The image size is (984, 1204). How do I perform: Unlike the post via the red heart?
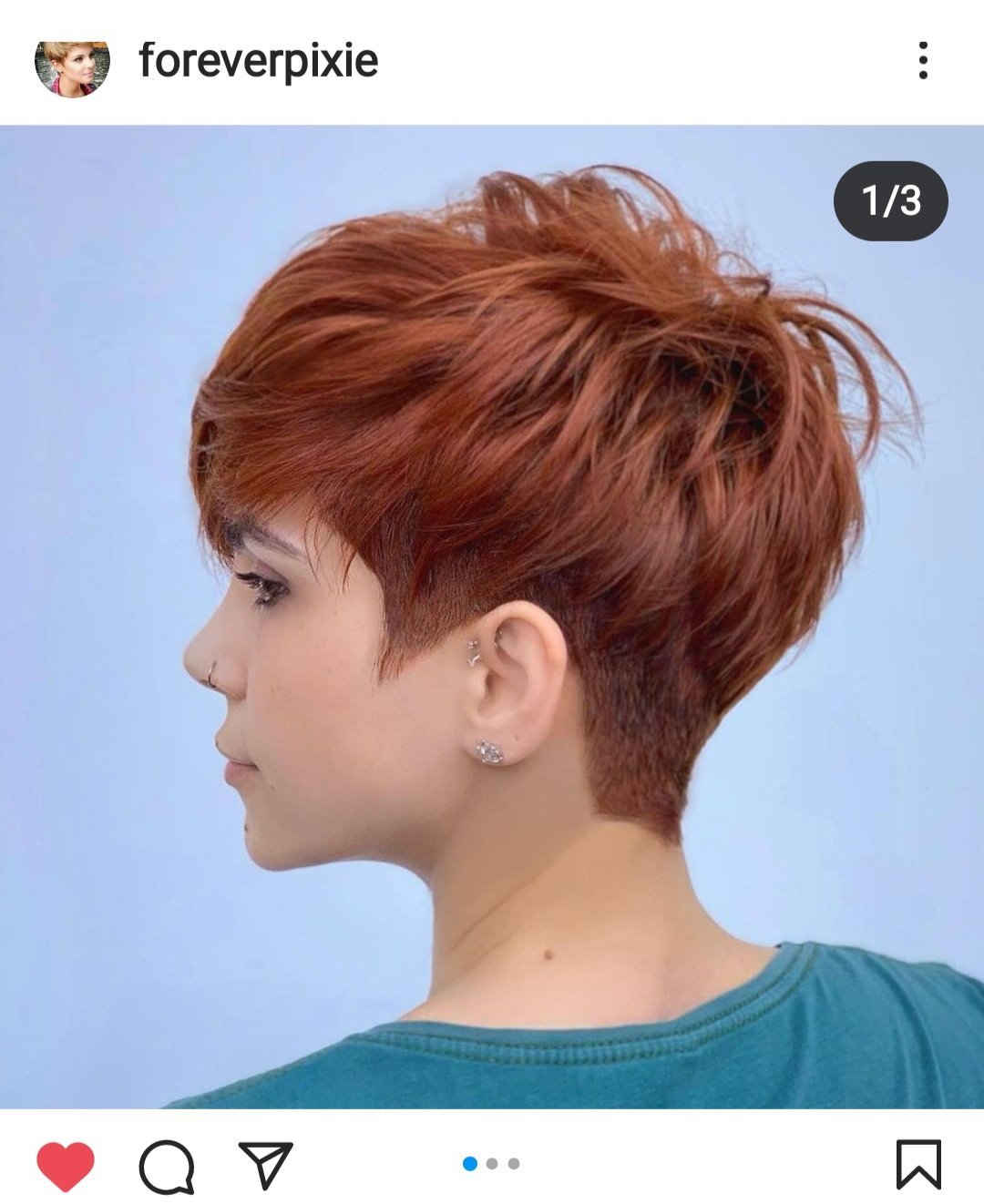point(66,1166)
